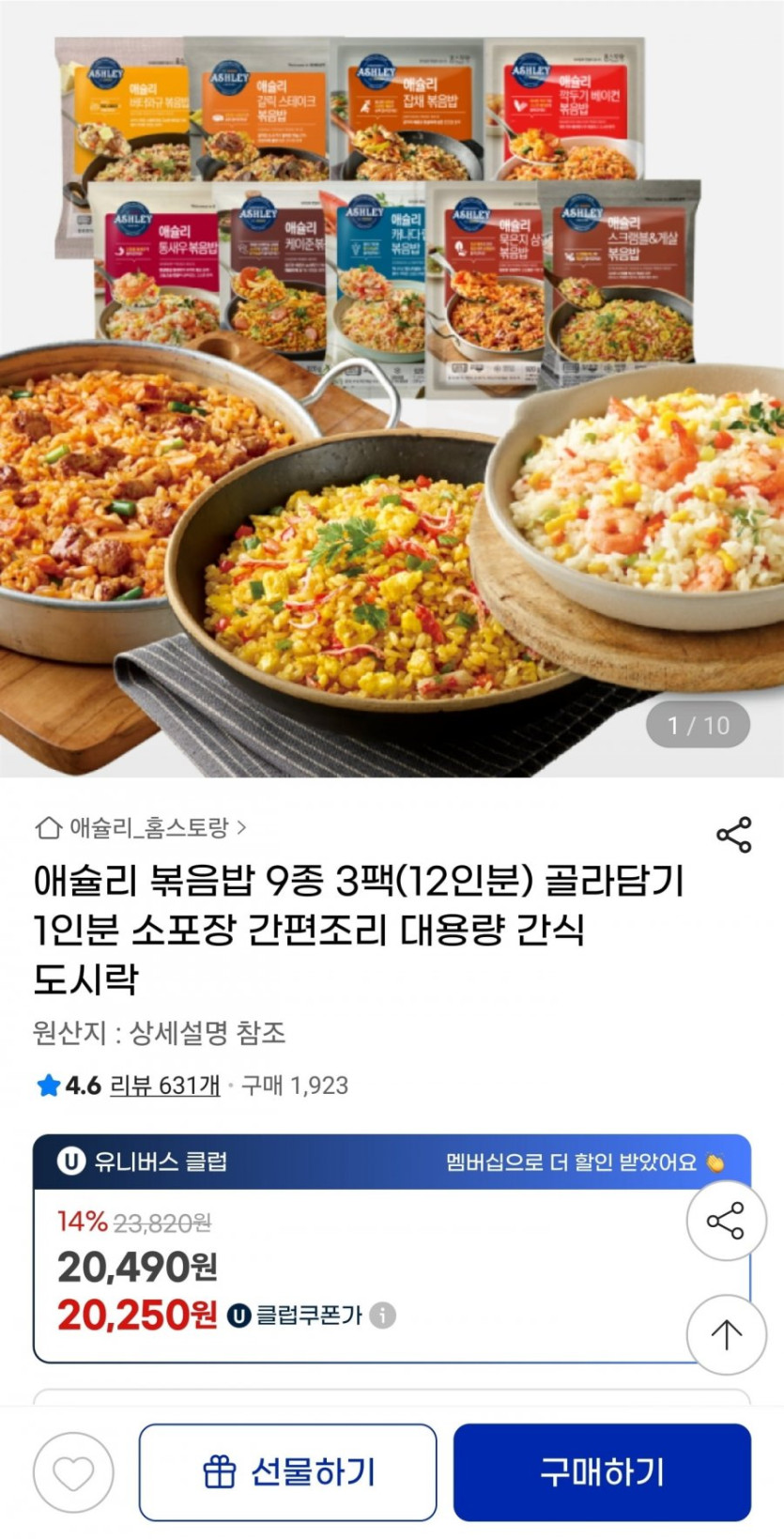Tap 선물하기 to send as a gift
The image size is (784, 1539).
pos(287,1472)
